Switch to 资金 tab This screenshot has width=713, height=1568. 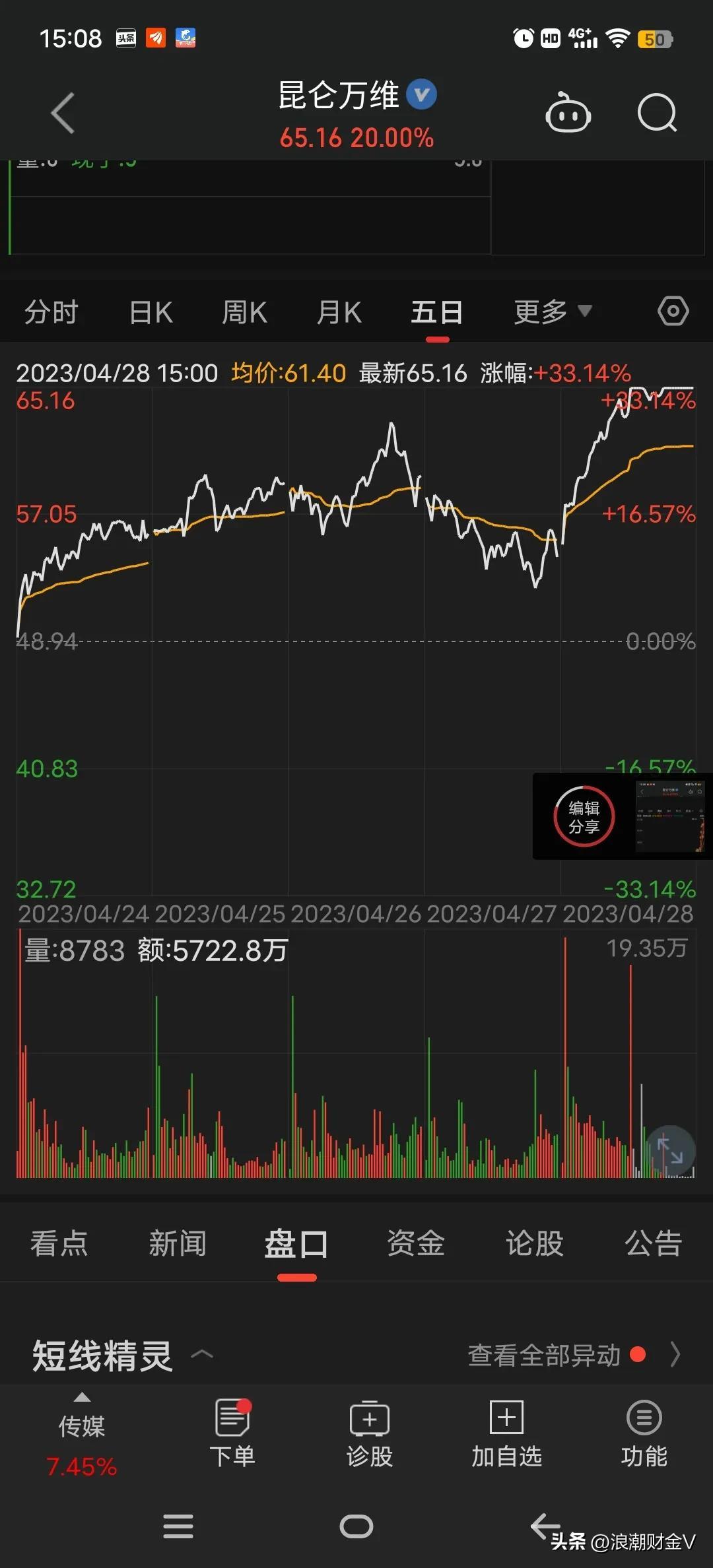pyautogui.click(x=415, y=1243)
